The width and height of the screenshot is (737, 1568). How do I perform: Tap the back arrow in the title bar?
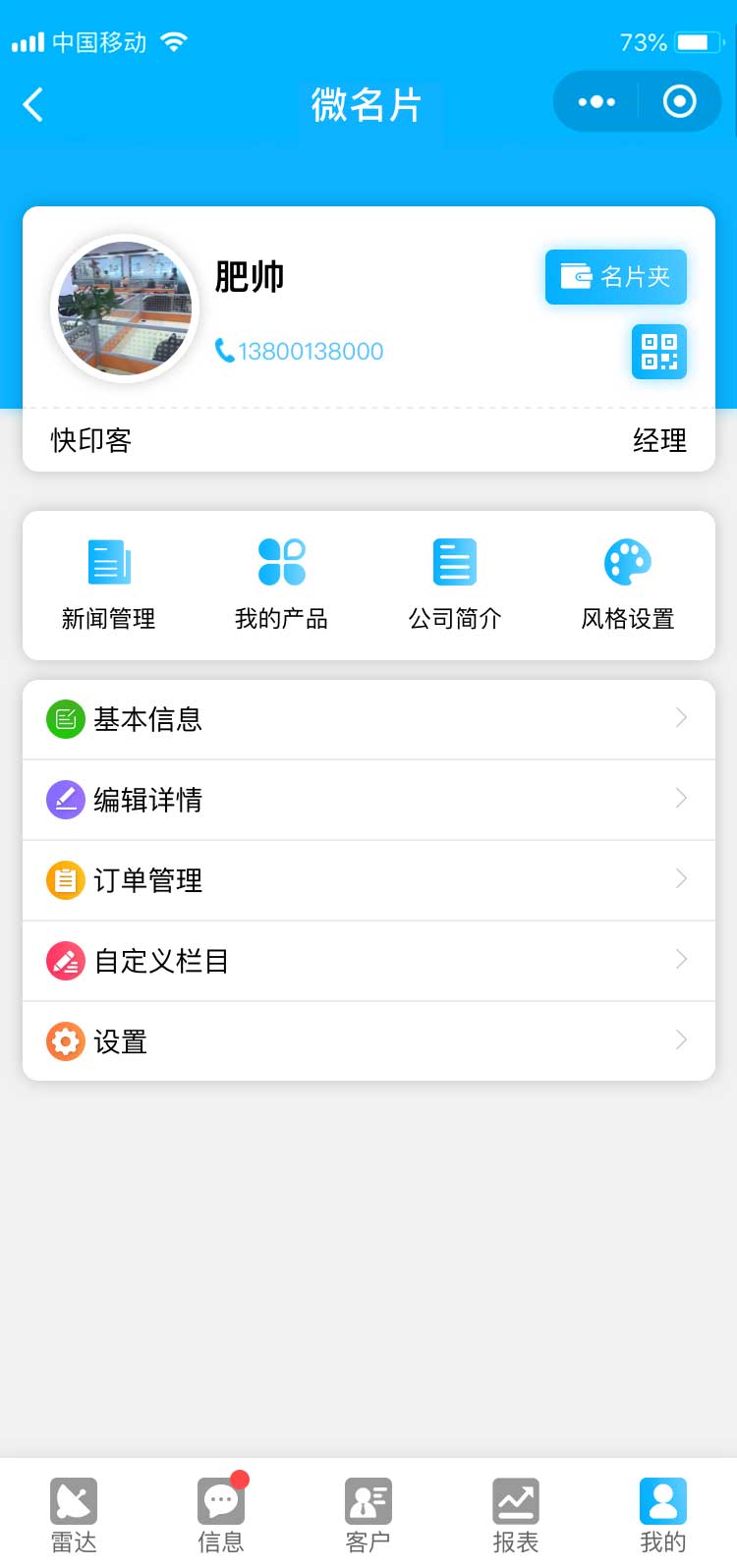[x=32, y=104]
